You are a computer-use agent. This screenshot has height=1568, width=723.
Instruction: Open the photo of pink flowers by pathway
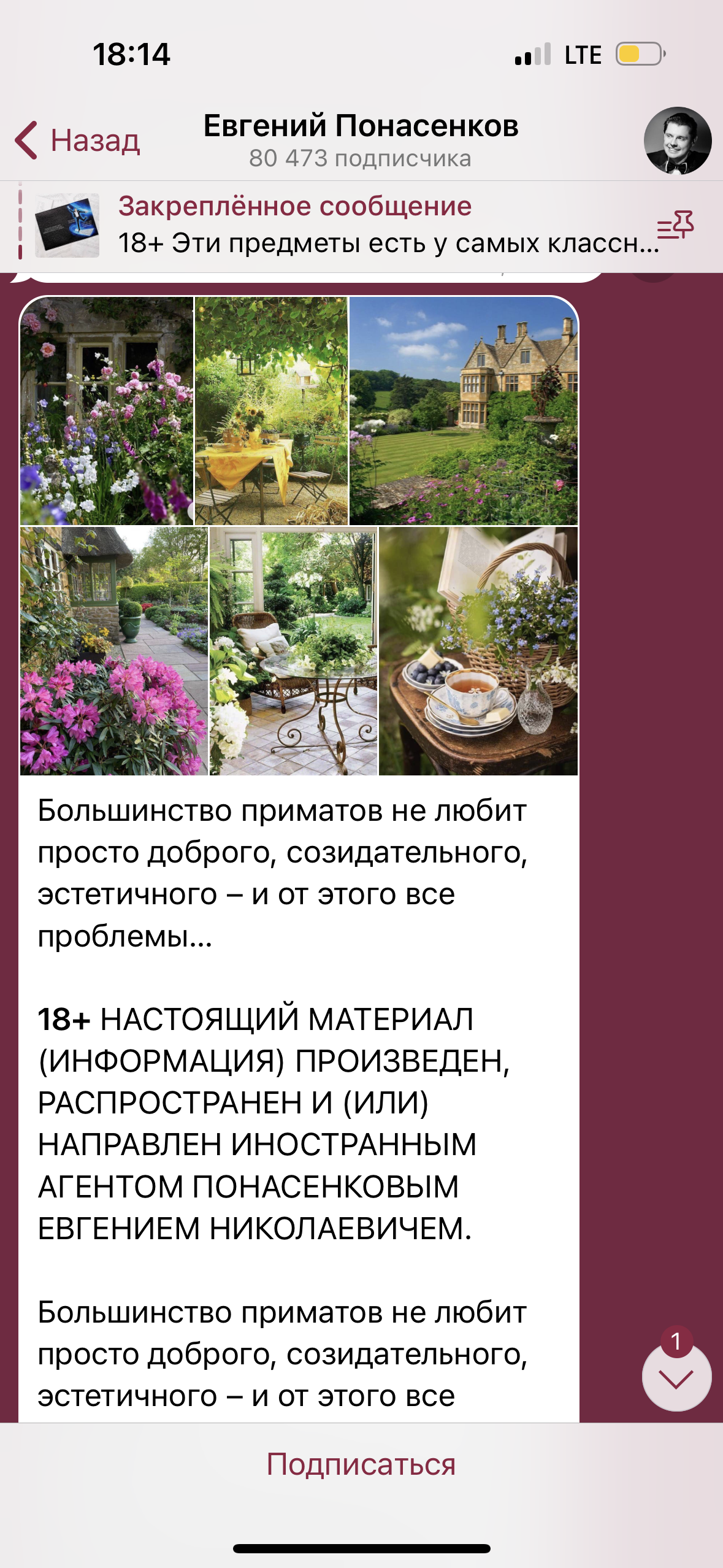pos(114,651)
